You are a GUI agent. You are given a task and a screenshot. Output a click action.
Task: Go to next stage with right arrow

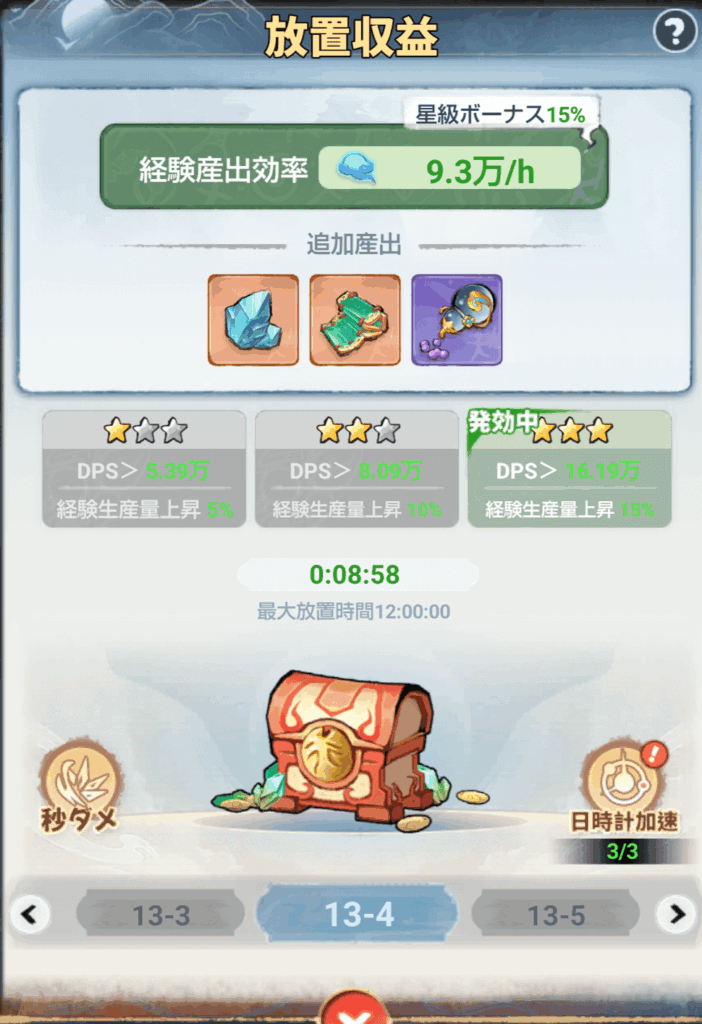(x=676, y=913)
